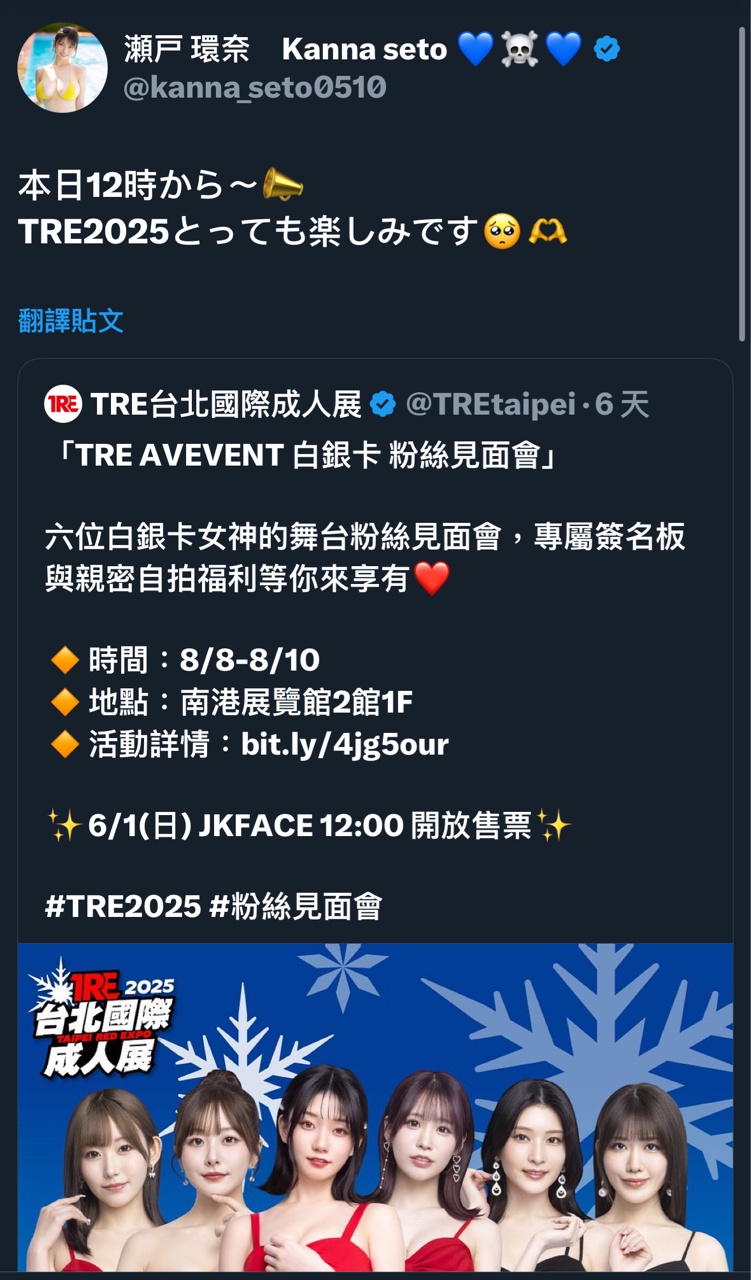This screenshot has height=1280, width=751.
Task: Open the bit.ly/4jg5our event link
Action: coord(344,744)
